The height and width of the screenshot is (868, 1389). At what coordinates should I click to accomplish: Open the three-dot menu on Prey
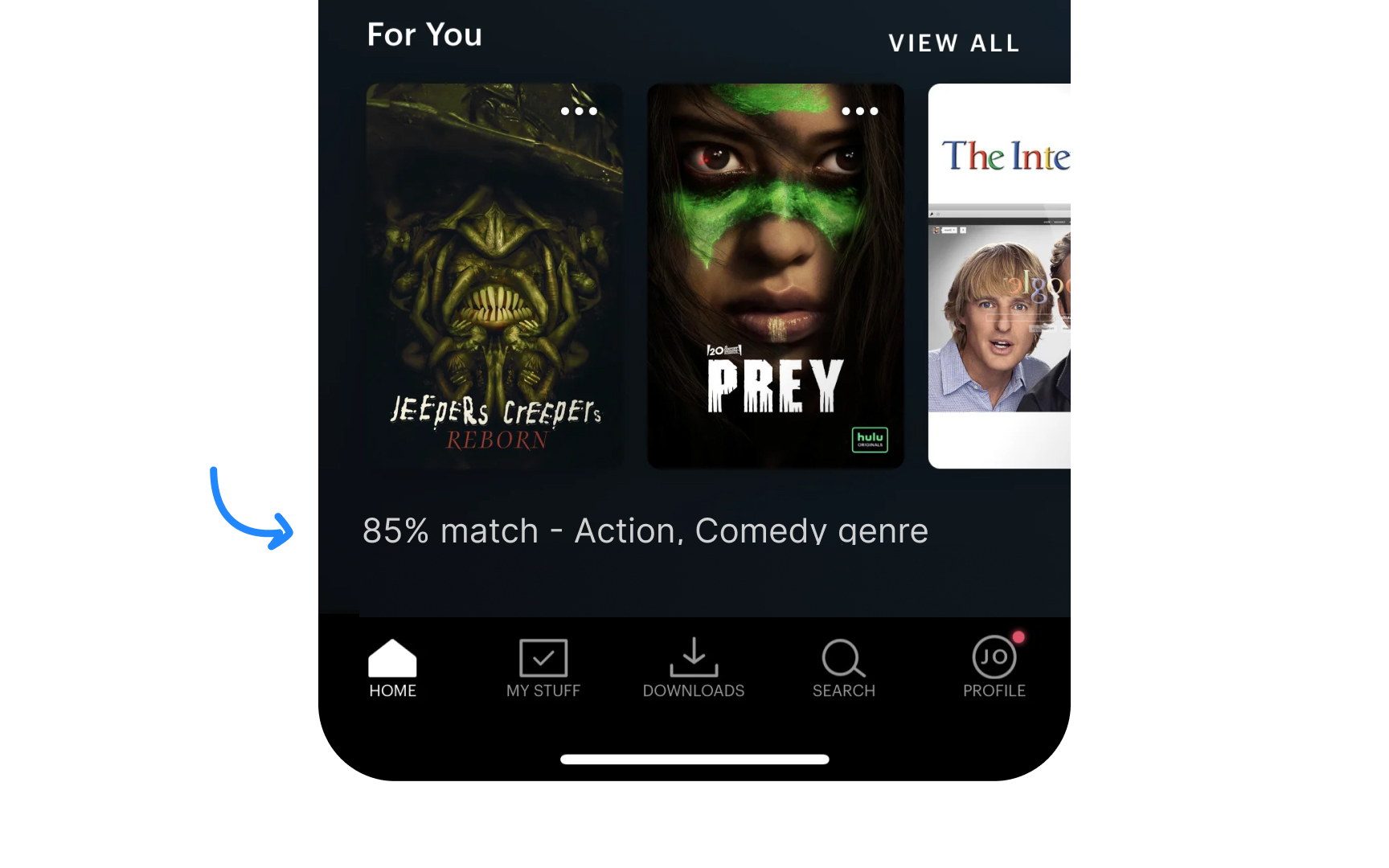click(859, 112)
